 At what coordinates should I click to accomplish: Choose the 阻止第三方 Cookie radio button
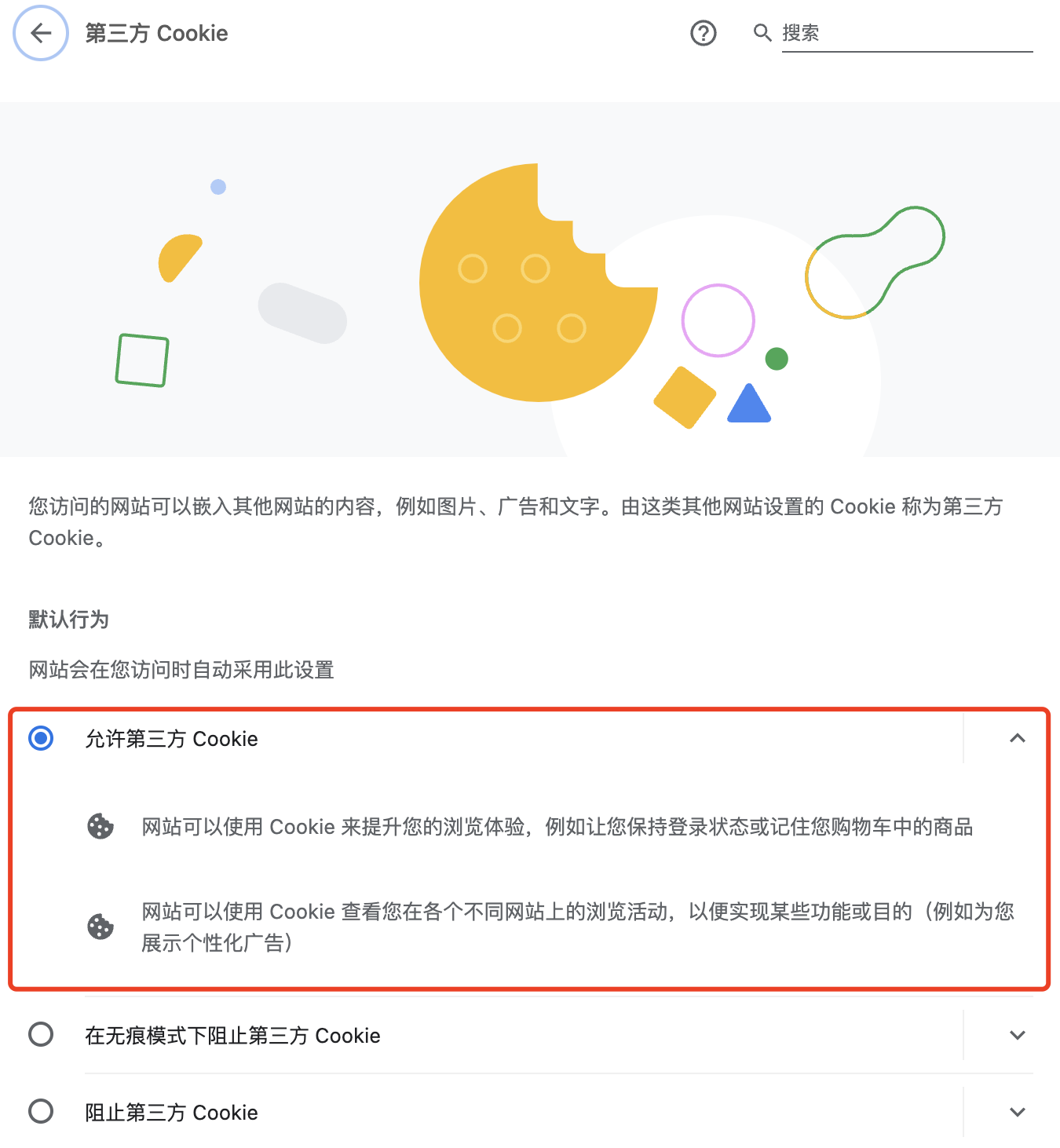pos(41,1111)
